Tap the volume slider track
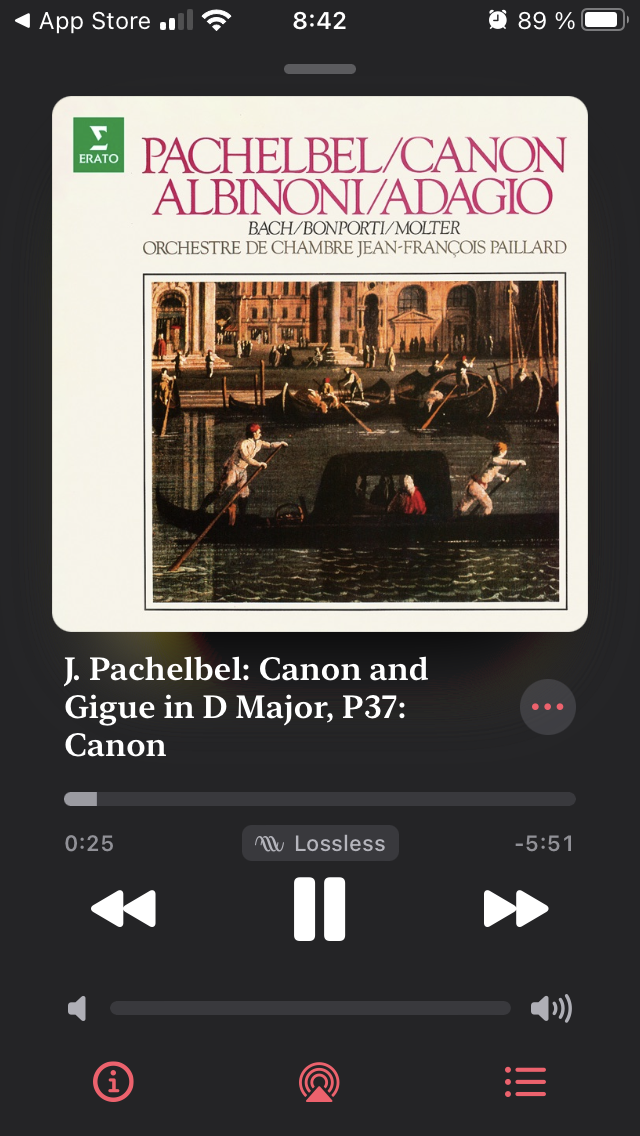Image resolution: width=640 pixels, height=1136 pixels. (x=310, y=1008)
